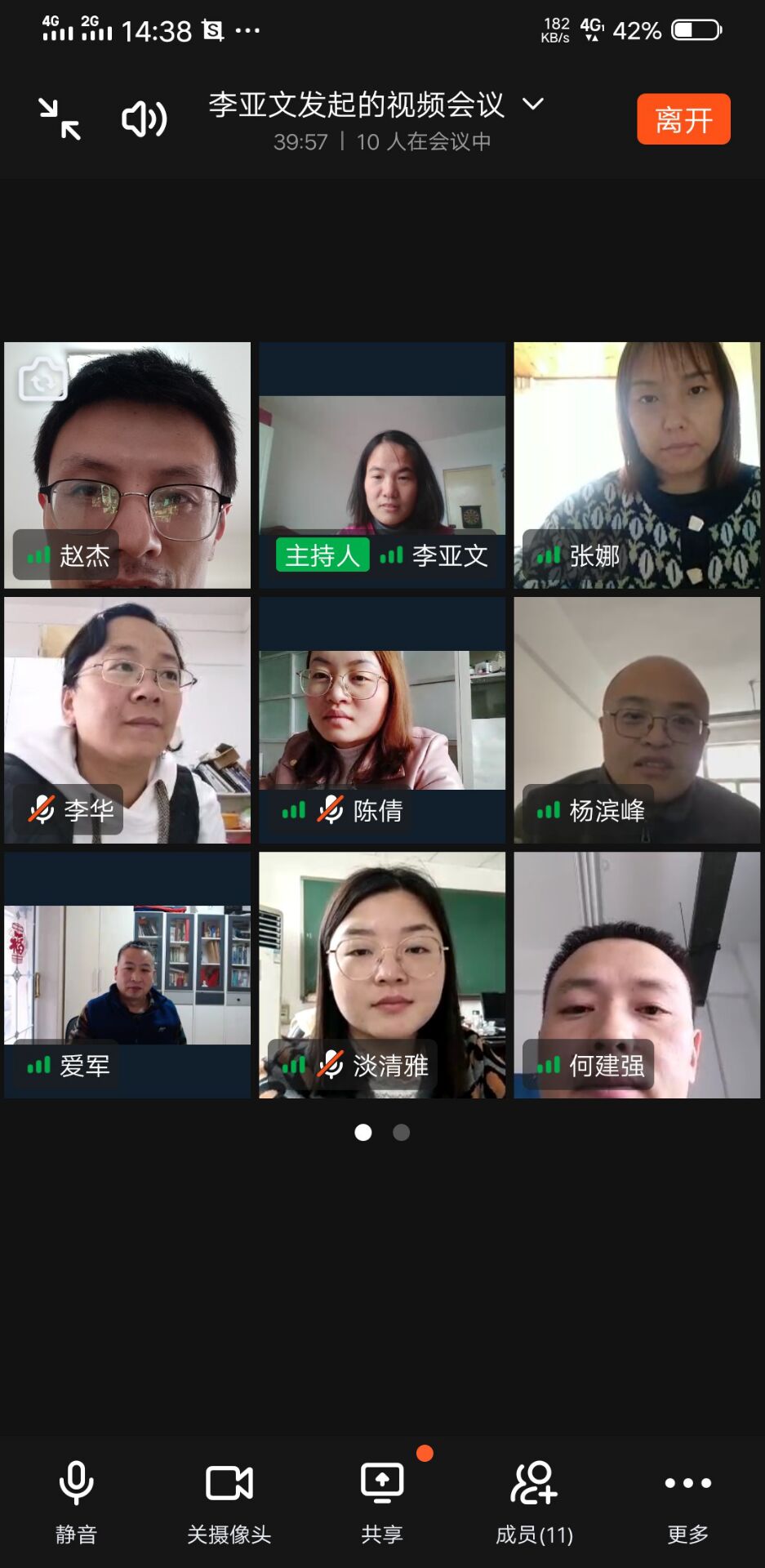
Task: Select 陈倩's video tile
Action: tap(382, 720)
